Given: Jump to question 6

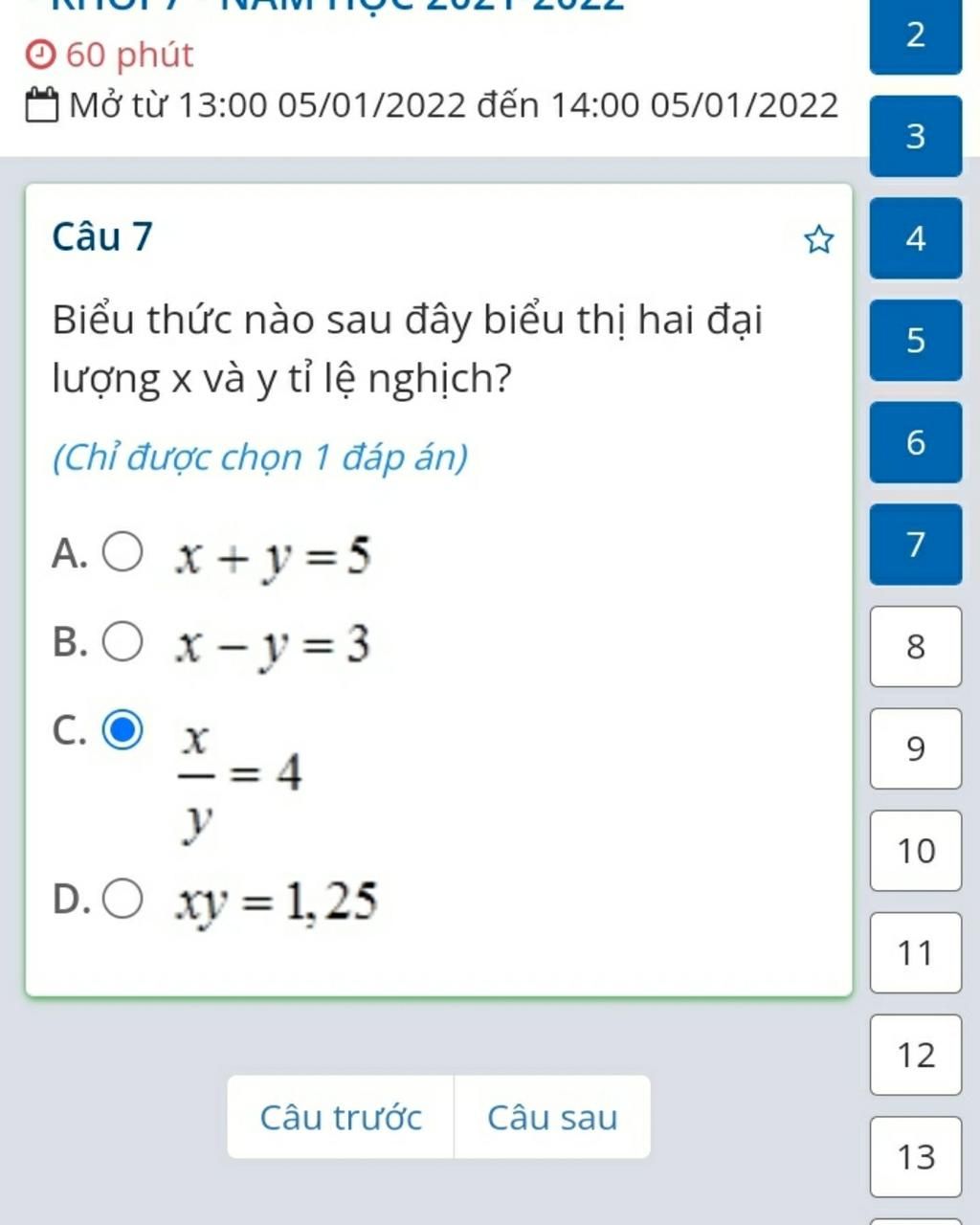Looking at the screenshot, I should coord(915,442).
